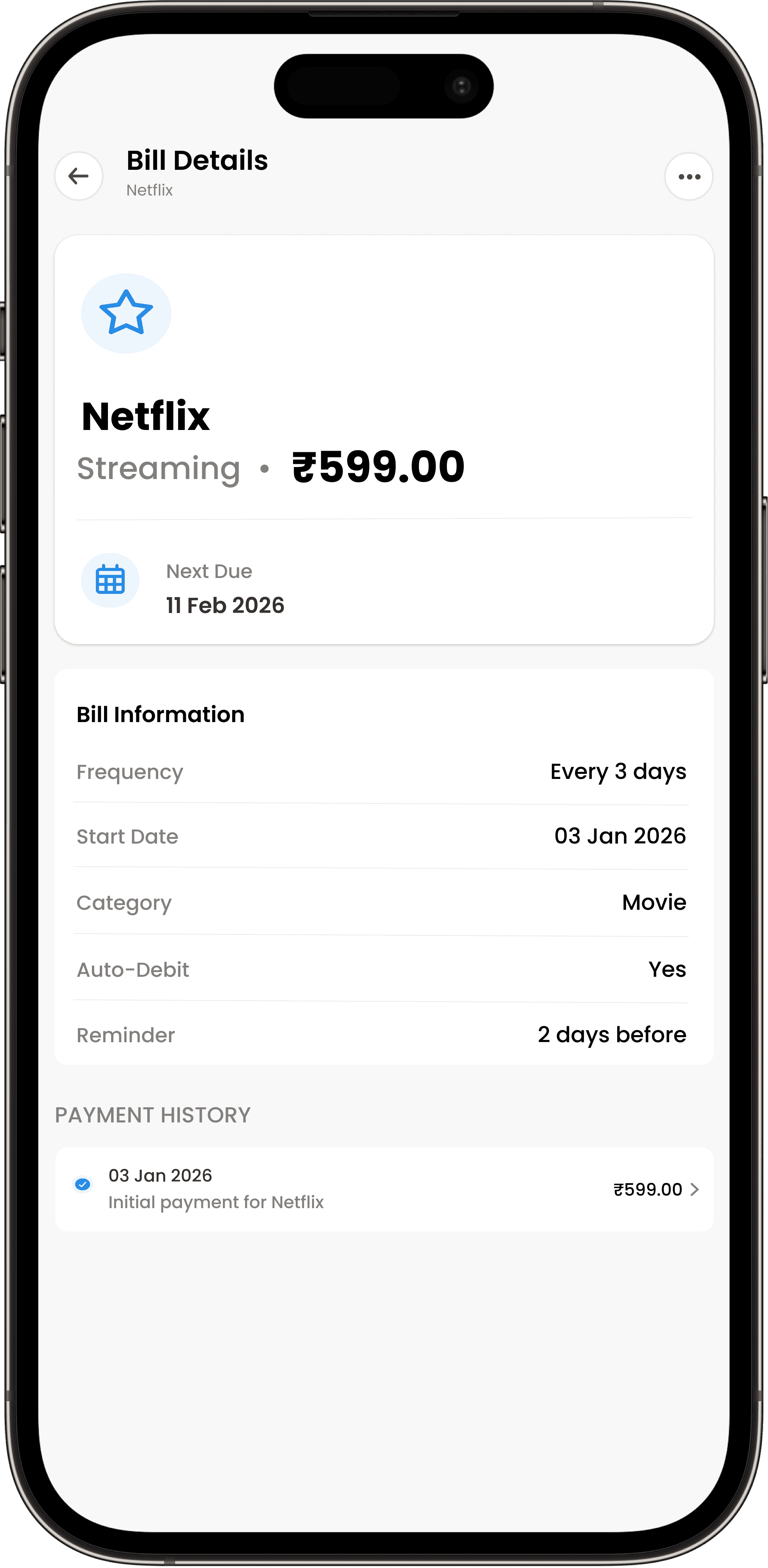Select the PAYMENT HISTORY section header
The width and height of the screenshot is (768, 1568).
(152, 1115)
